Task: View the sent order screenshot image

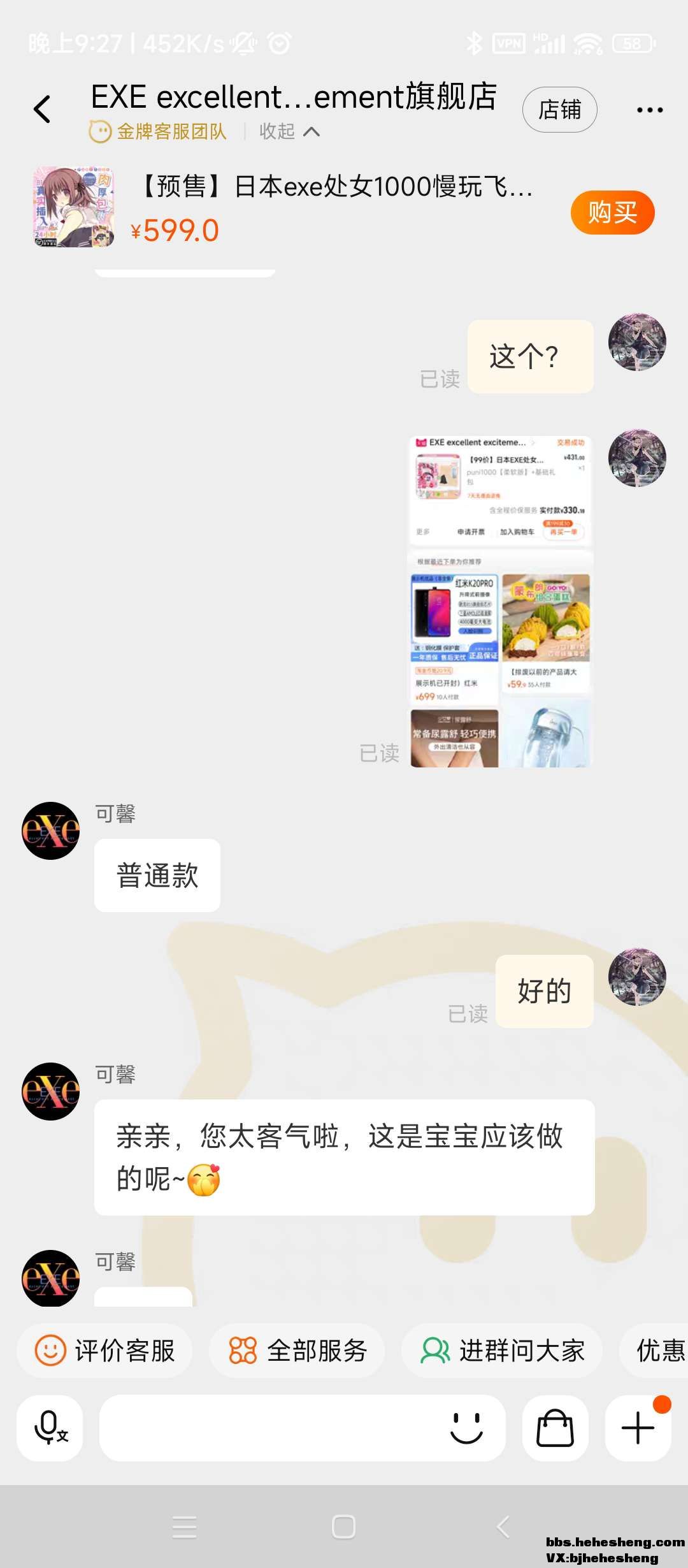Action: point(501,601)
